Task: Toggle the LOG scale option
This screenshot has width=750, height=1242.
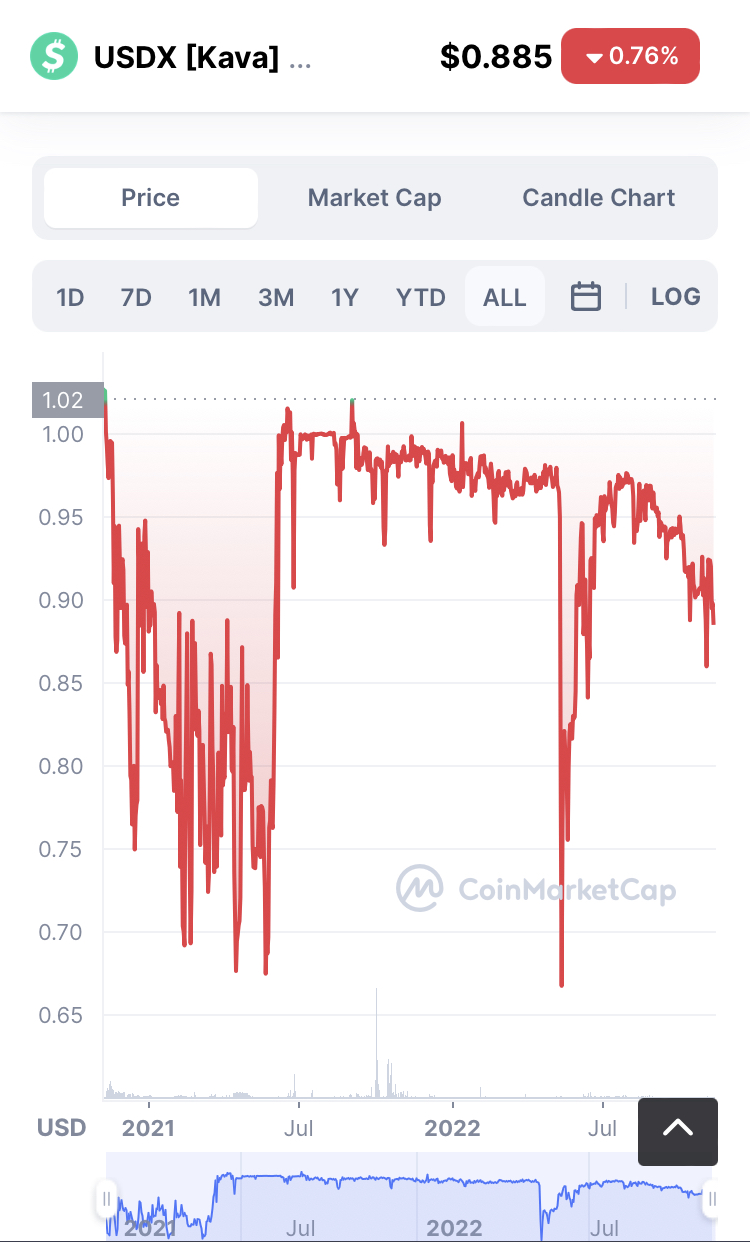Action: (676, 297)
